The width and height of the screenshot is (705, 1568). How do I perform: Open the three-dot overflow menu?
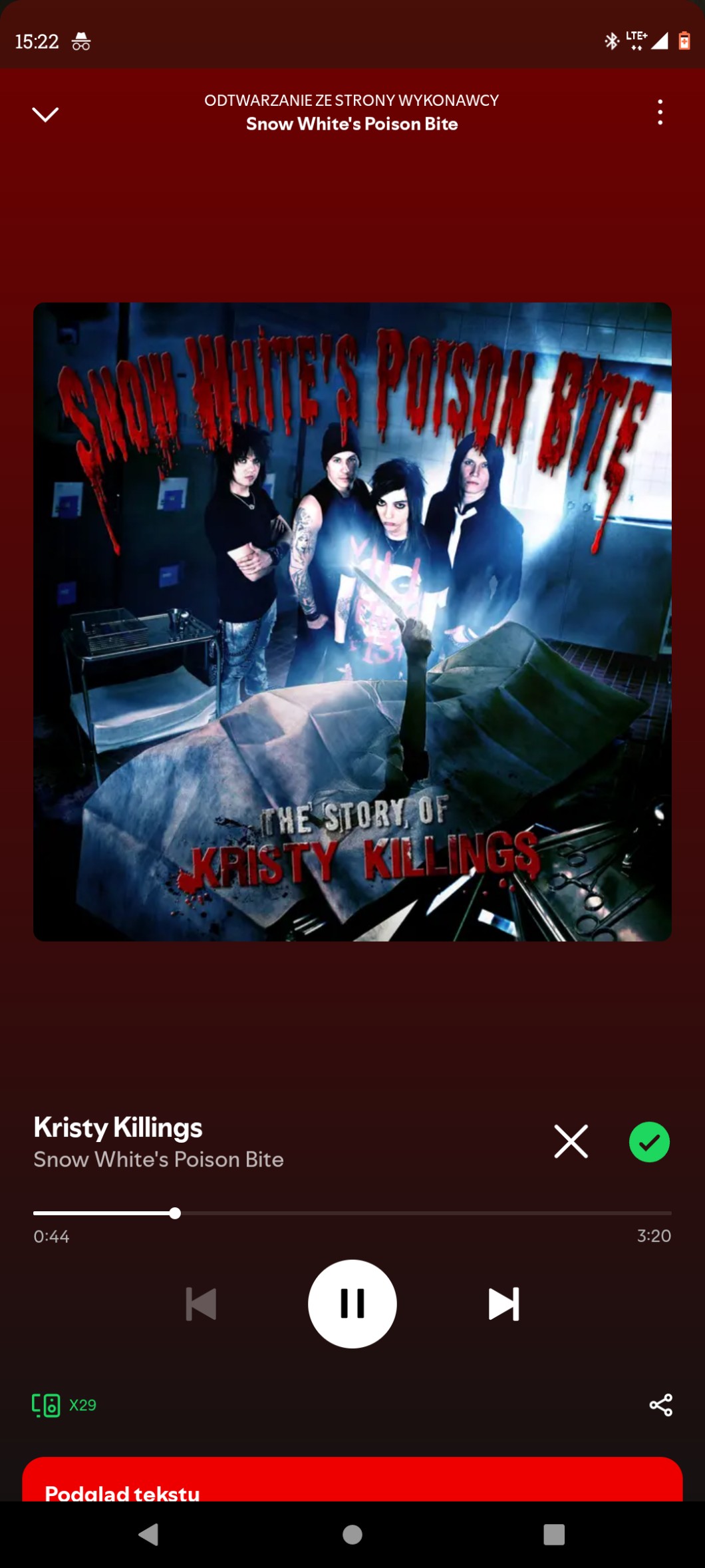tap(660, 112)
